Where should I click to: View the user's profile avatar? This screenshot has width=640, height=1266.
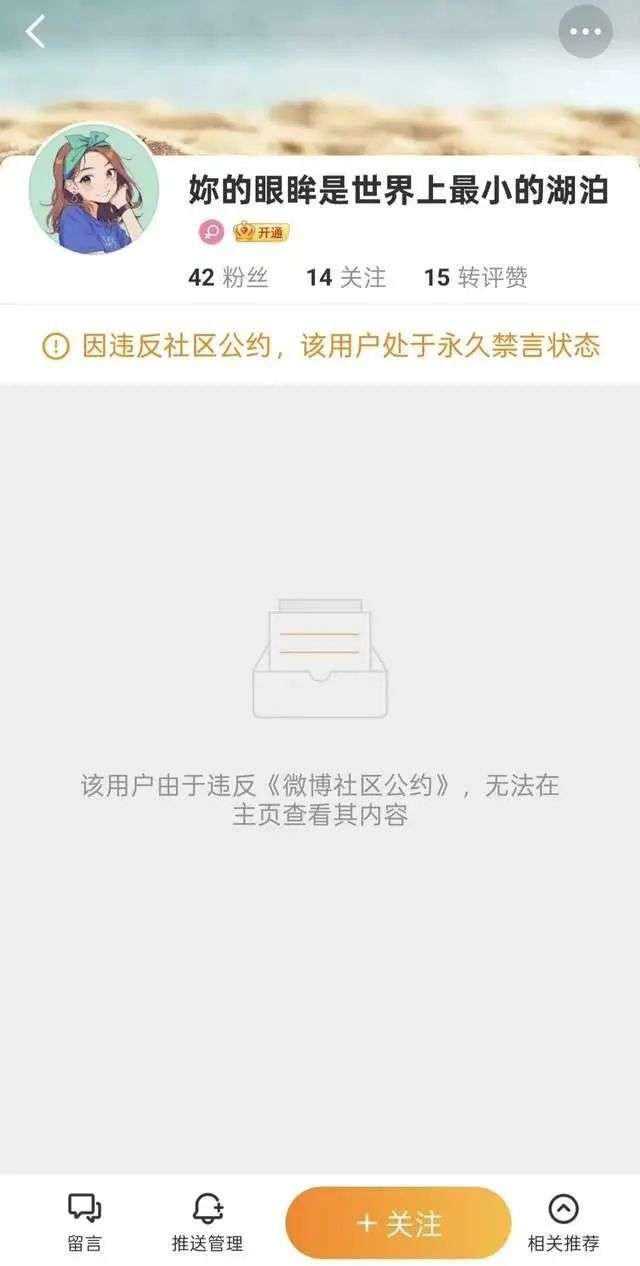click(94, 188)
